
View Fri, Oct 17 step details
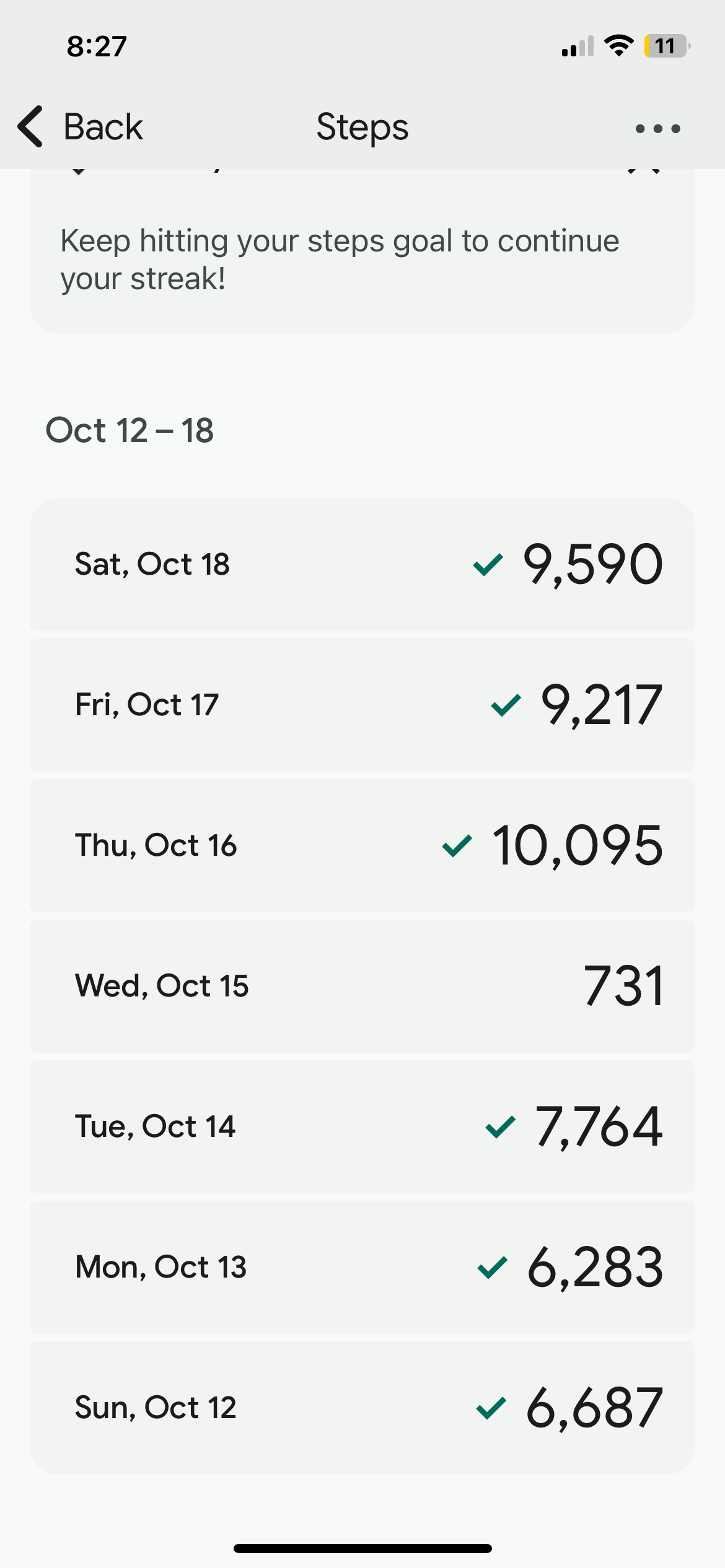click(362, 705)
